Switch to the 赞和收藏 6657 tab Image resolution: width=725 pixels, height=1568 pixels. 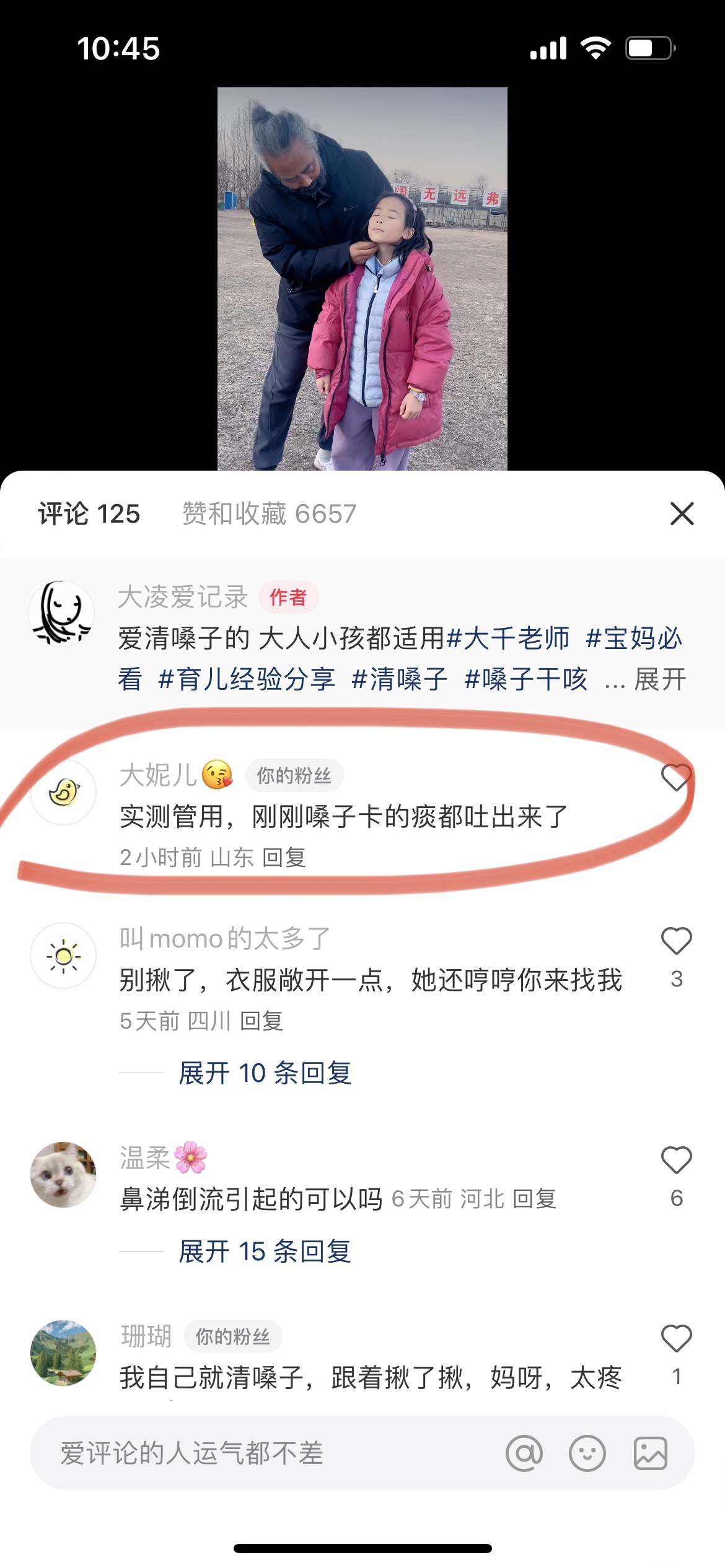[269, 514]
